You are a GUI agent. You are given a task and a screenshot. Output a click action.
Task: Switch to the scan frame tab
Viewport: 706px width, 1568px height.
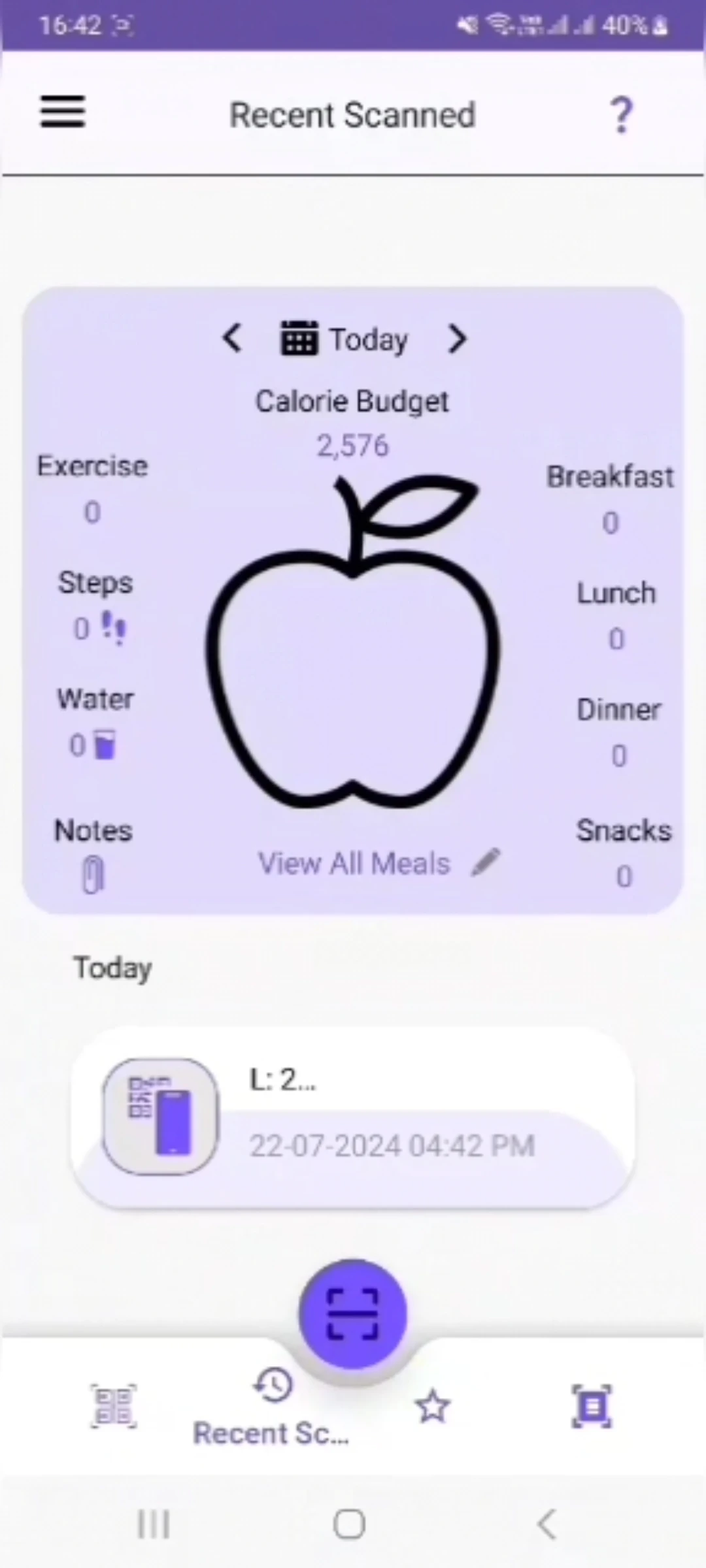point(592,1406)
